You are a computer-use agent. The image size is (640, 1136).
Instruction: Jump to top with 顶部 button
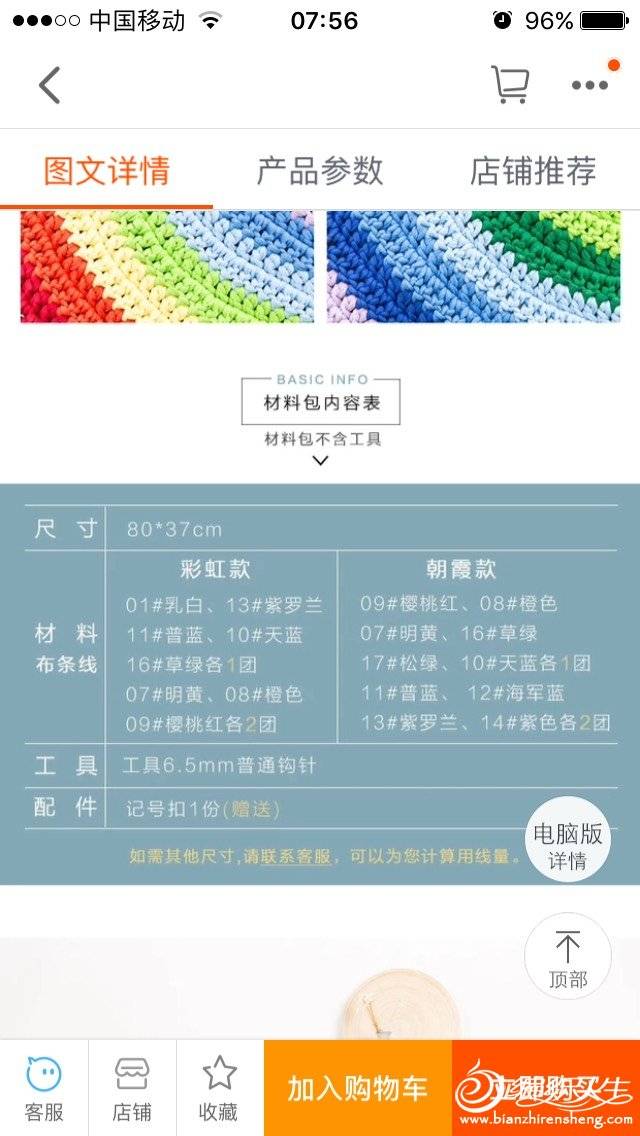pos(568,956)
